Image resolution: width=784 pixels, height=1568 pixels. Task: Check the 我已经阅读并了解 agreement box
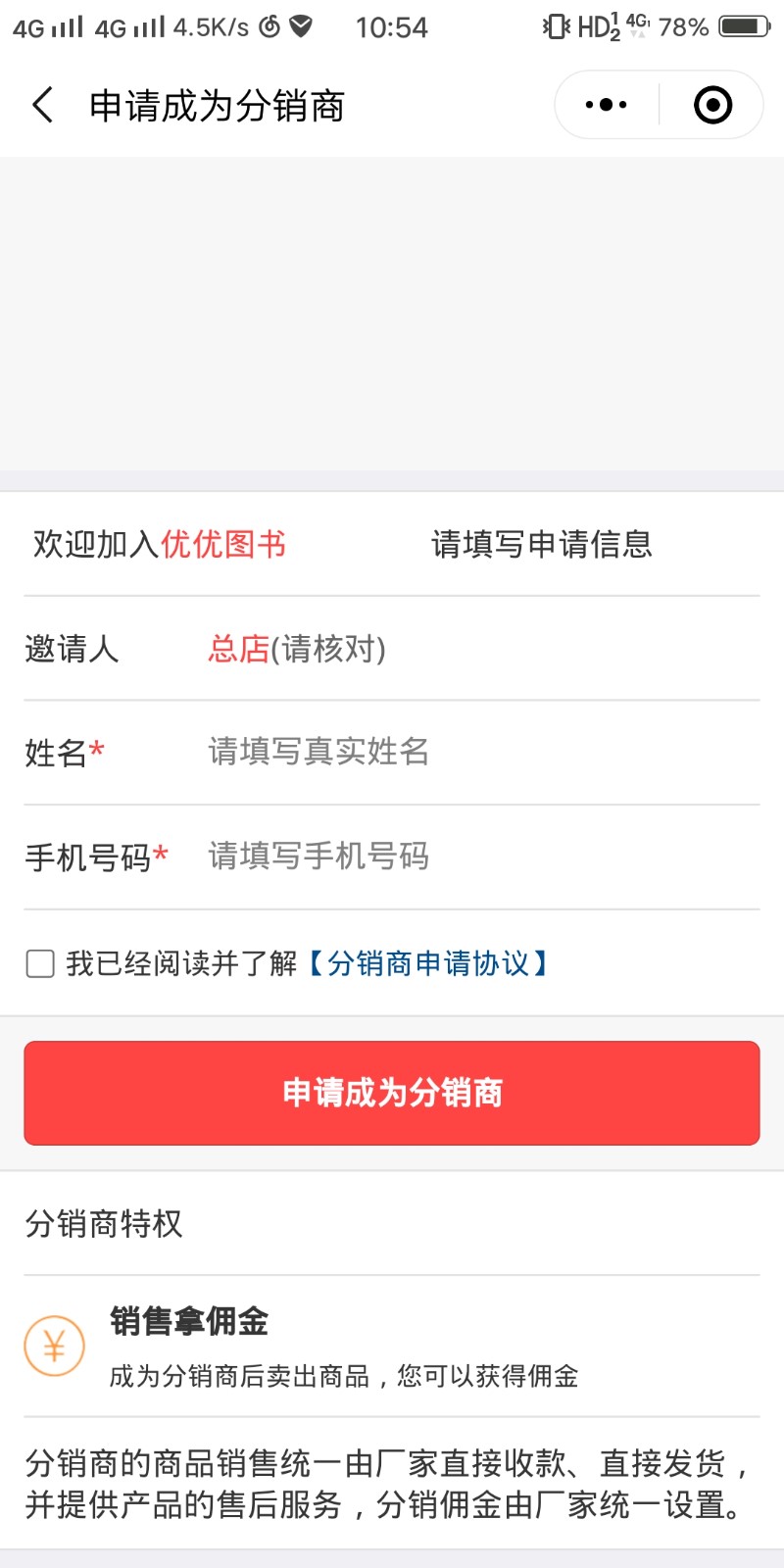[x=40, y=963]
